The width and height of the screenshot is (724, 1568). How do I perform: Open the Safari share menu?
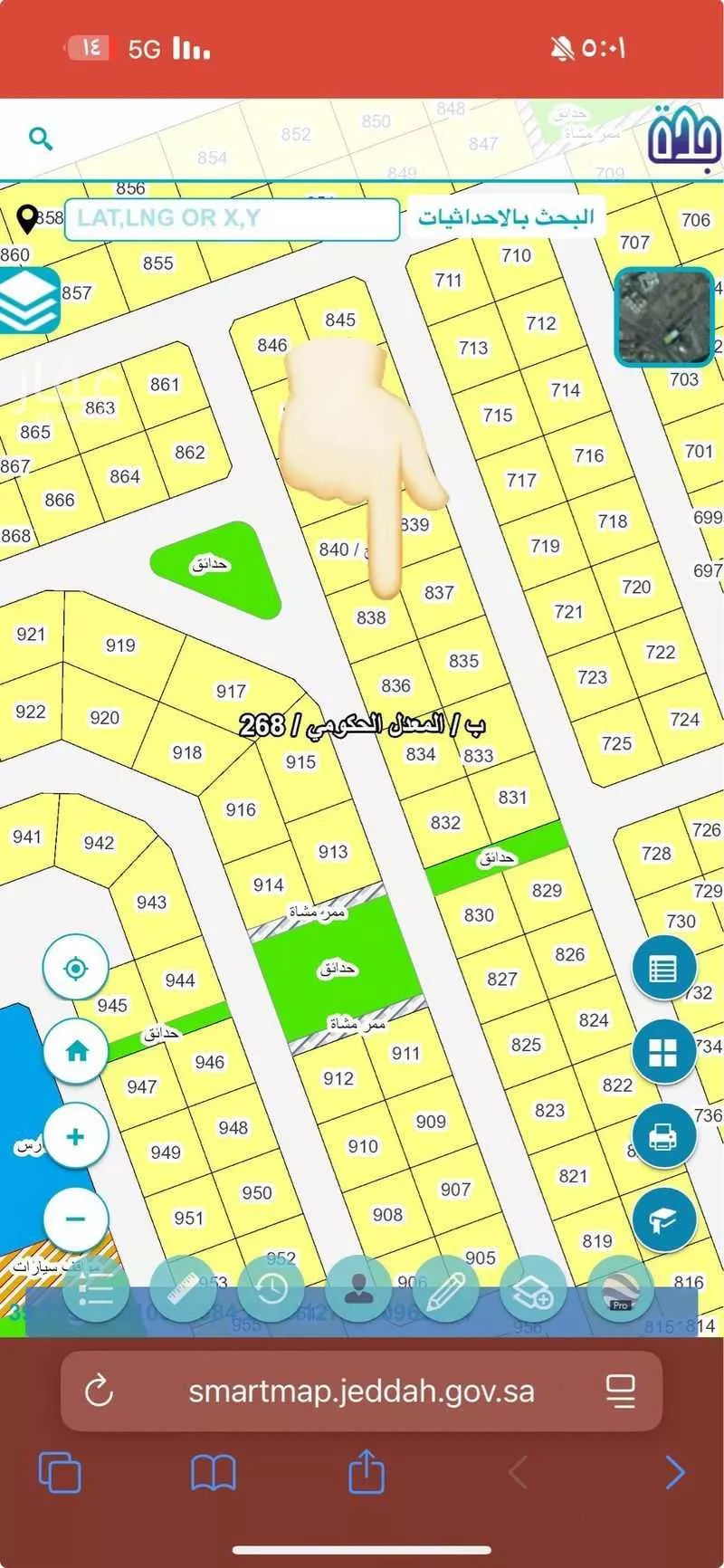point(367,1473)
